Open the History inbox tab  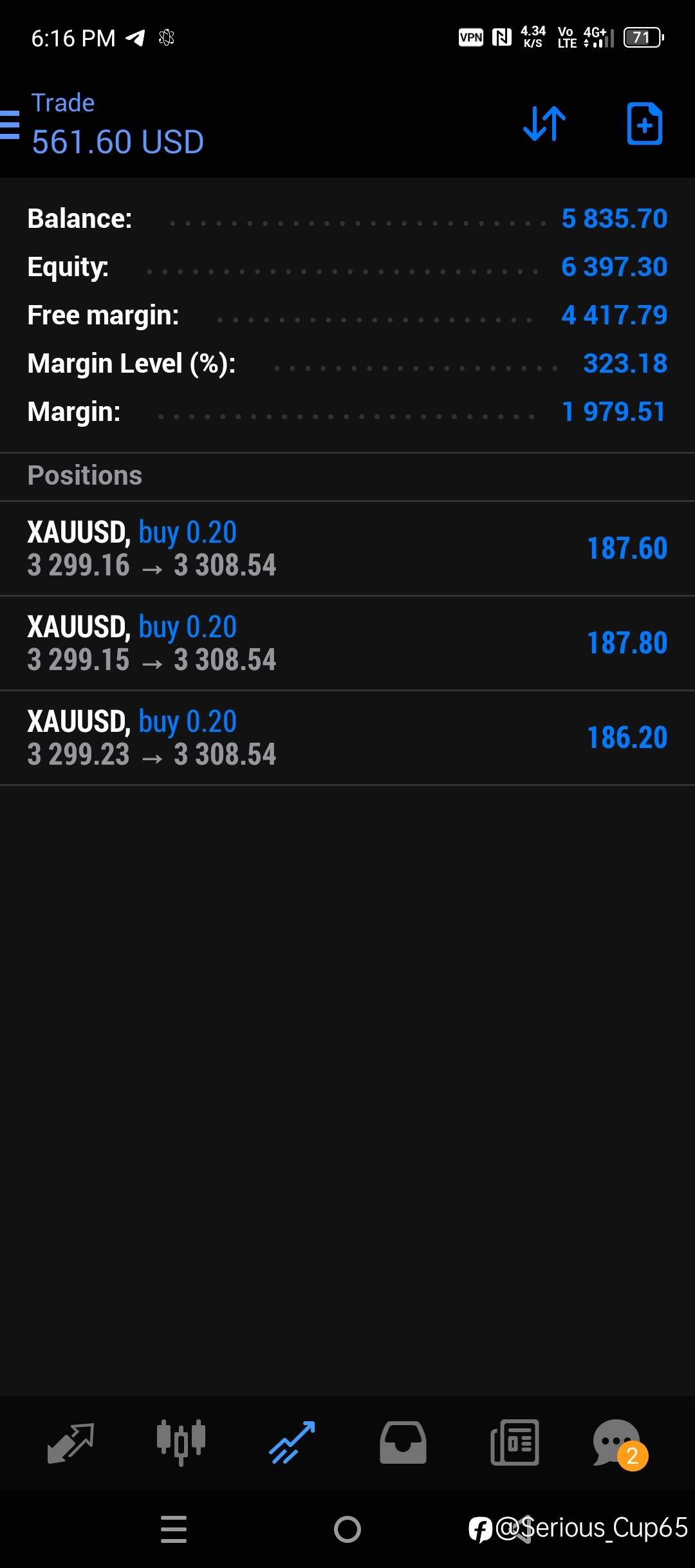pyautogui.click(x=403, y=1443)
